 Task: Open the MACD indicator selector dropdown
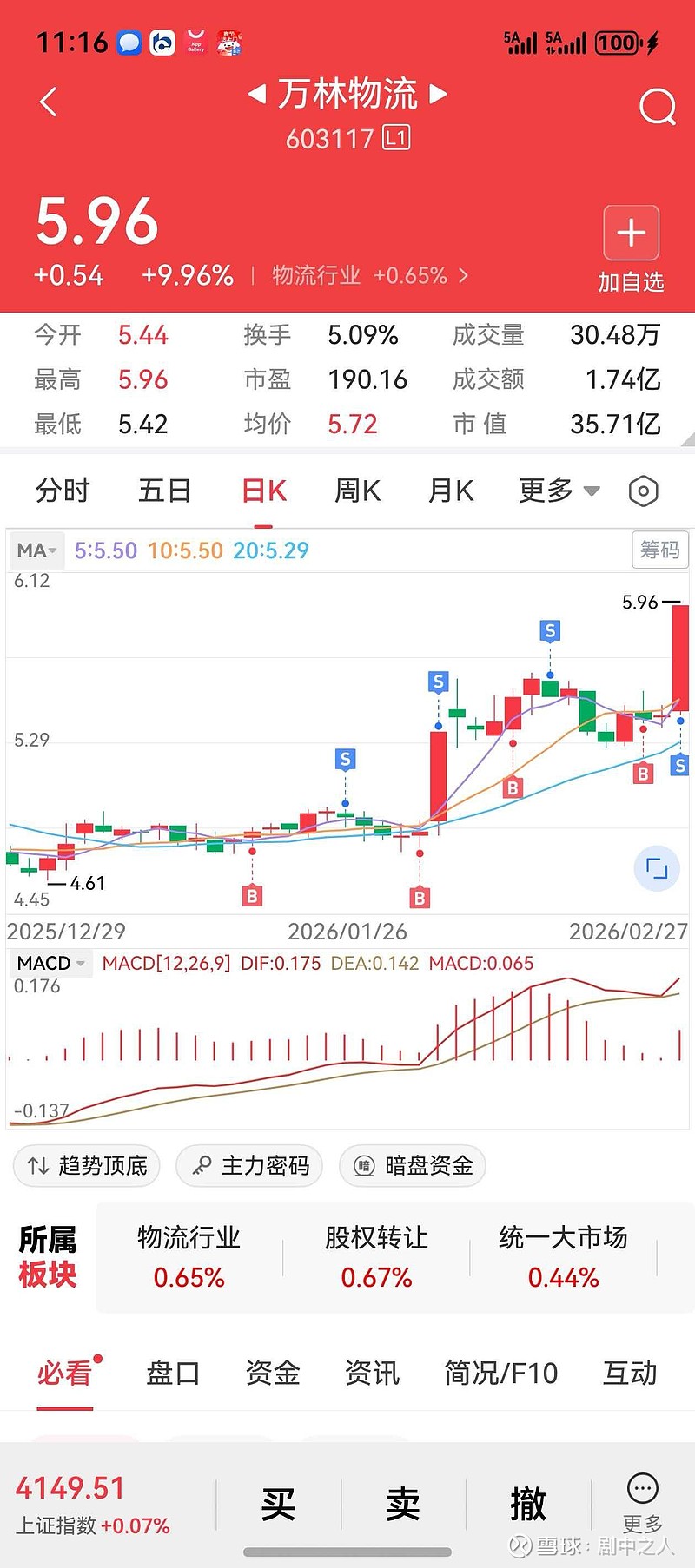point(50,963)
